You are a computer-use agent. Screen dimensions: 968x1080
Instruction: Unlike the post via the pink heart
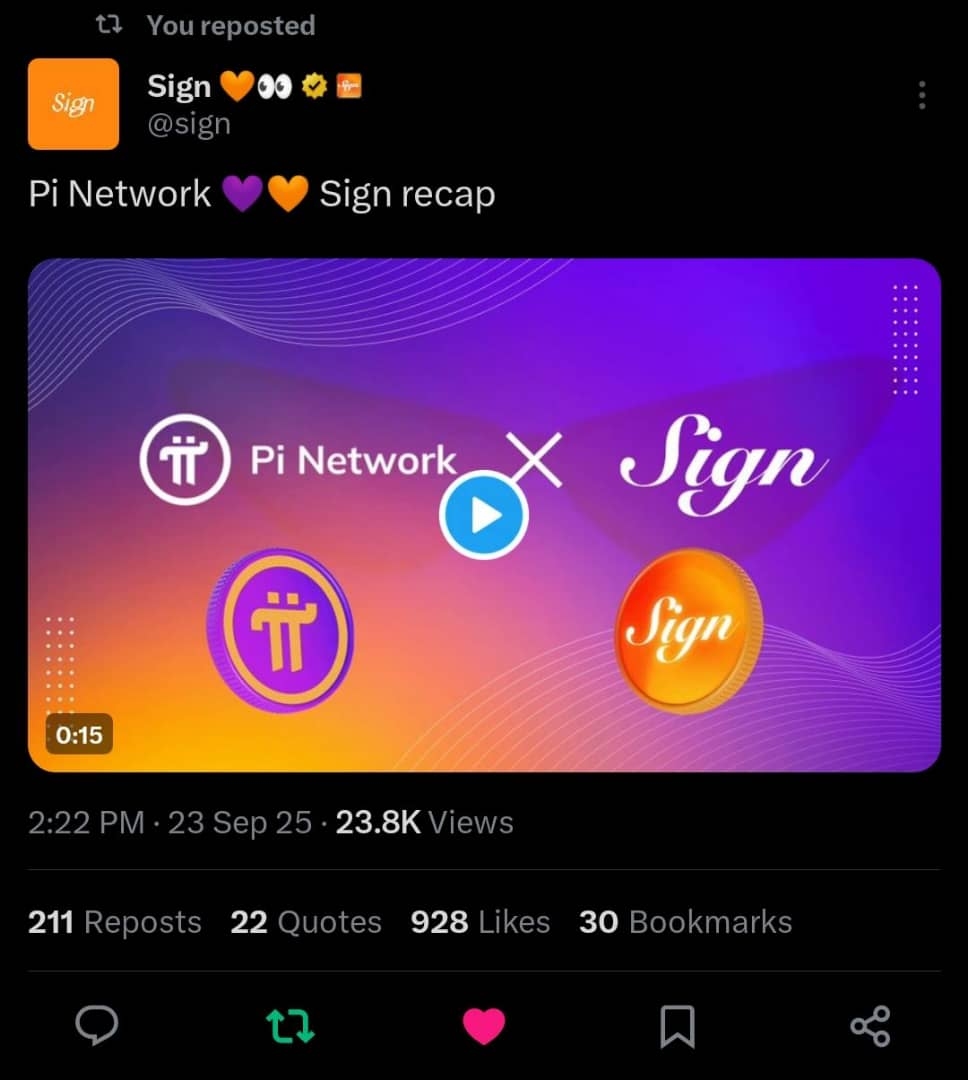(484, 1026)
